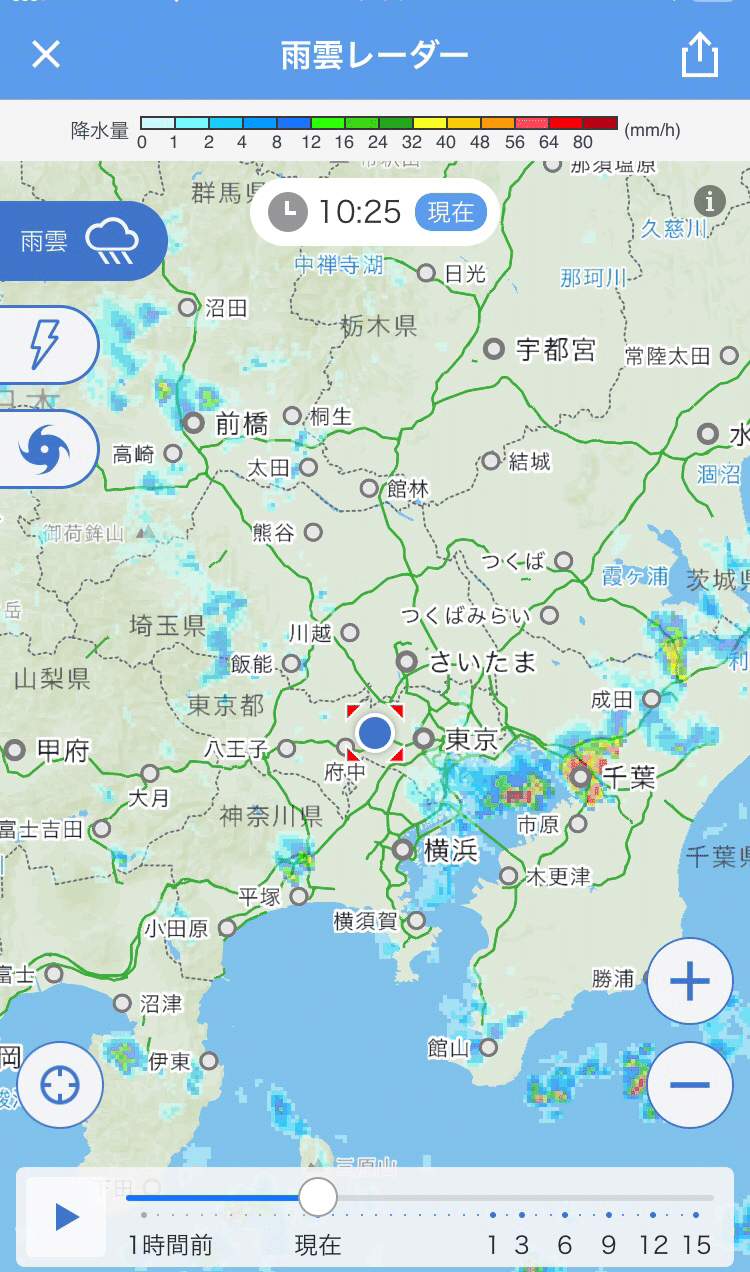Viewport: 750px width, 1272px height.
Task: Switch to the typhoon layer
Action: 48,449
